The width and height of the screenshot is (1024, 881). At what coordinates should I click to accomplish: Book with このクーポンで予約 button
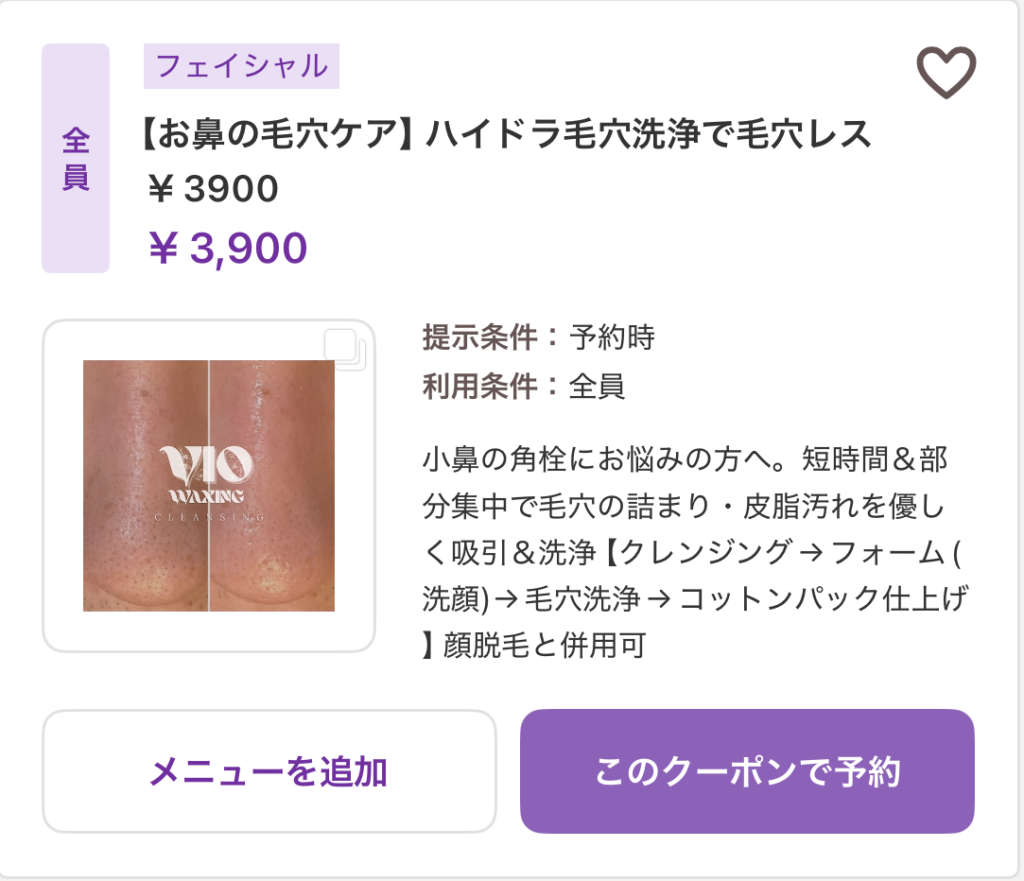[x=747, y=771]
